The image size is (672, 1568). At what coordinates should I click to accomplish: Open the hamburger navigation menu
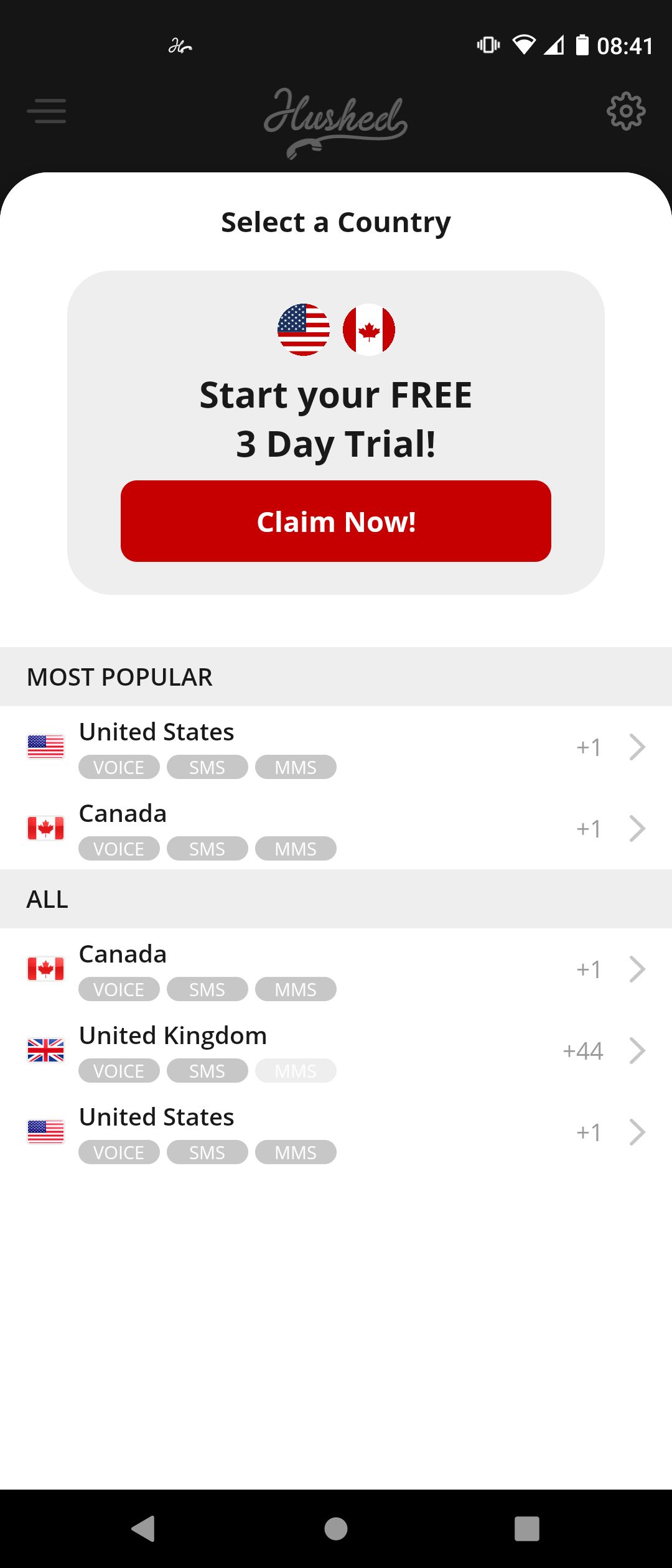(47, 112)
